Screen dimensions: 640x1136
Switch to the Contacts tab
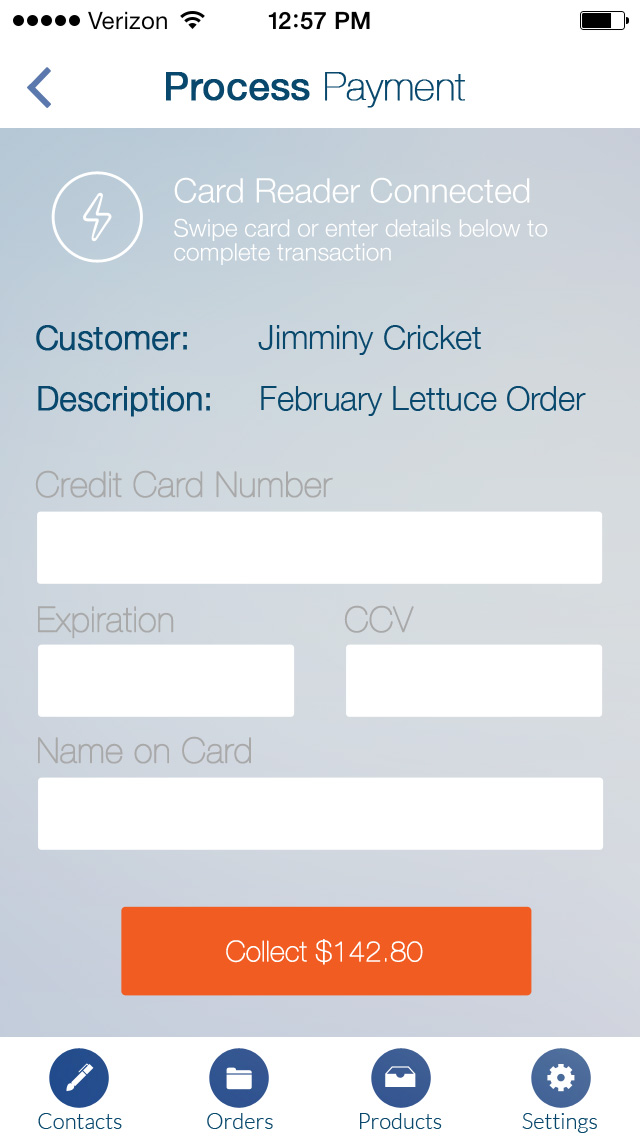coord(79,1090)
